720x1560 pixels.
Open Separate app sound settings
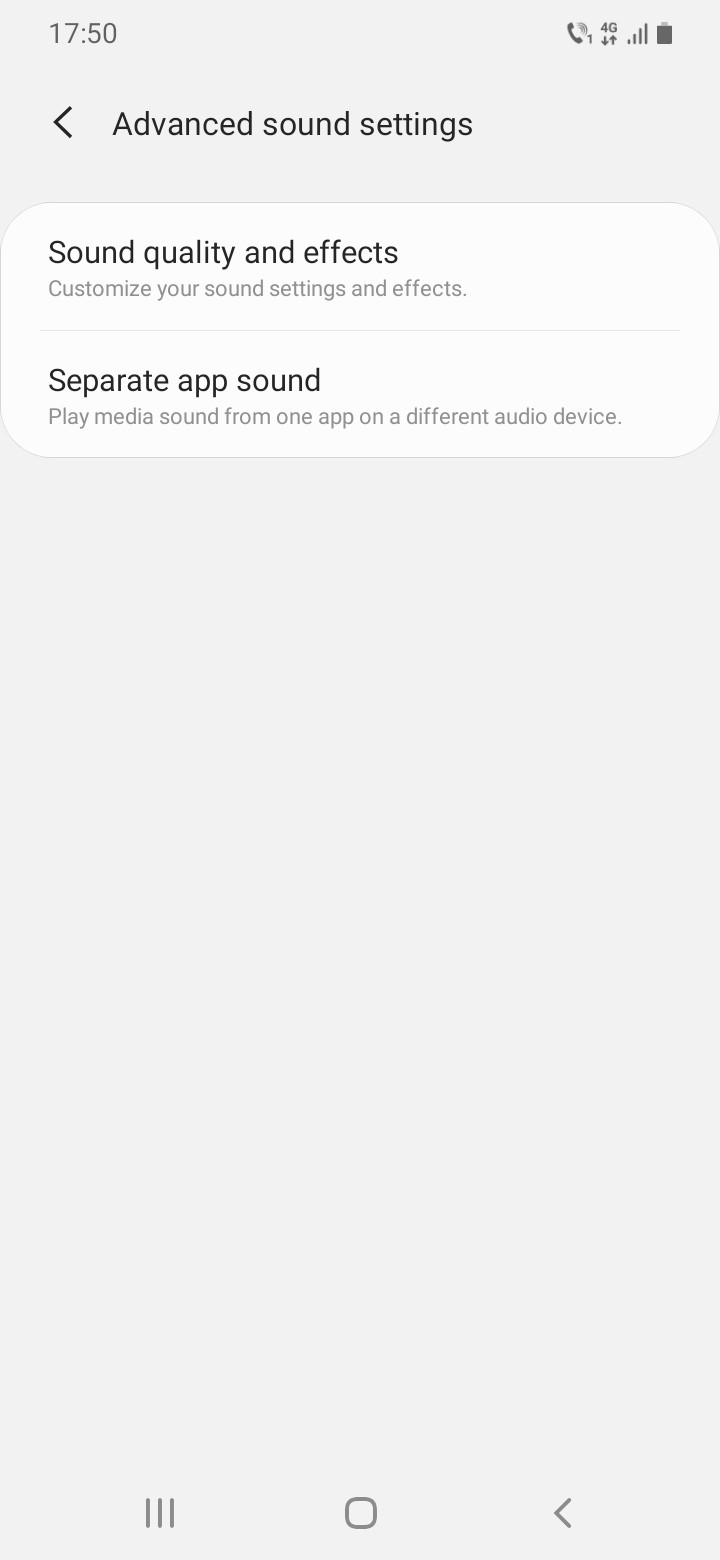click(360, 396)
